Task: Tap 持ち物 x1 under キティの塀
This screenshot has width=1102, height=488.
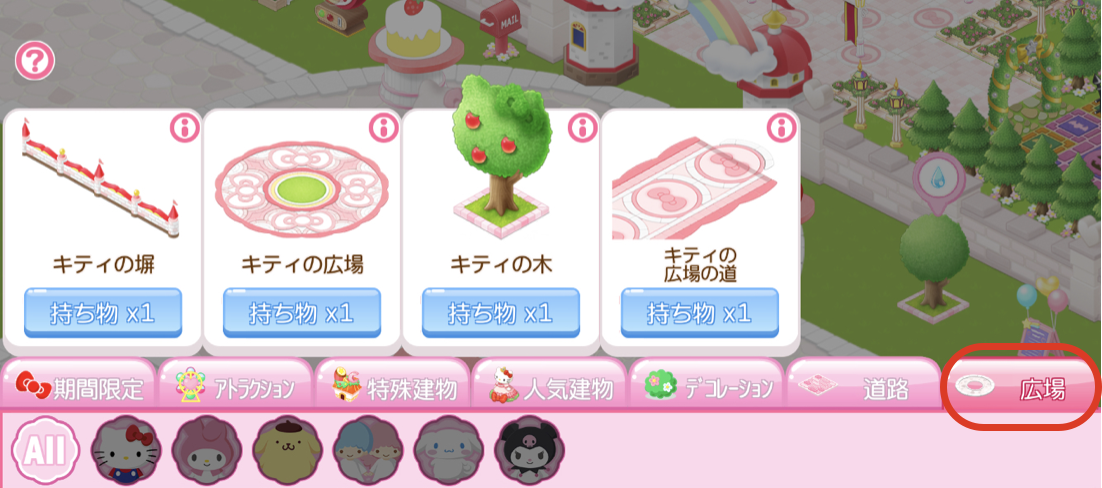Action: click(x=103, y=313)
